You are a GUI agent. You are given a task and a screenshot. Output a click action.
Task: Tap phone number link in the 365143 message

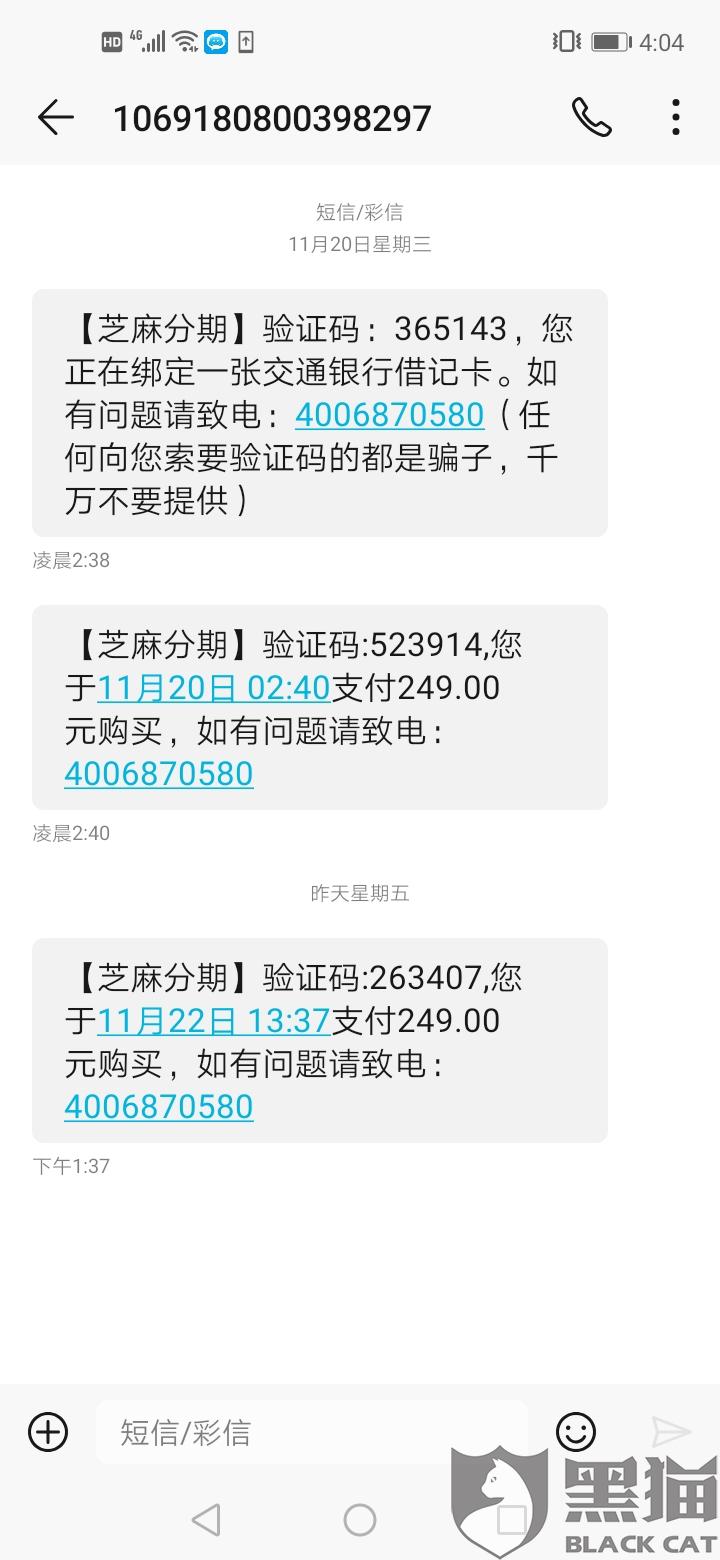(x=390, y=414)
